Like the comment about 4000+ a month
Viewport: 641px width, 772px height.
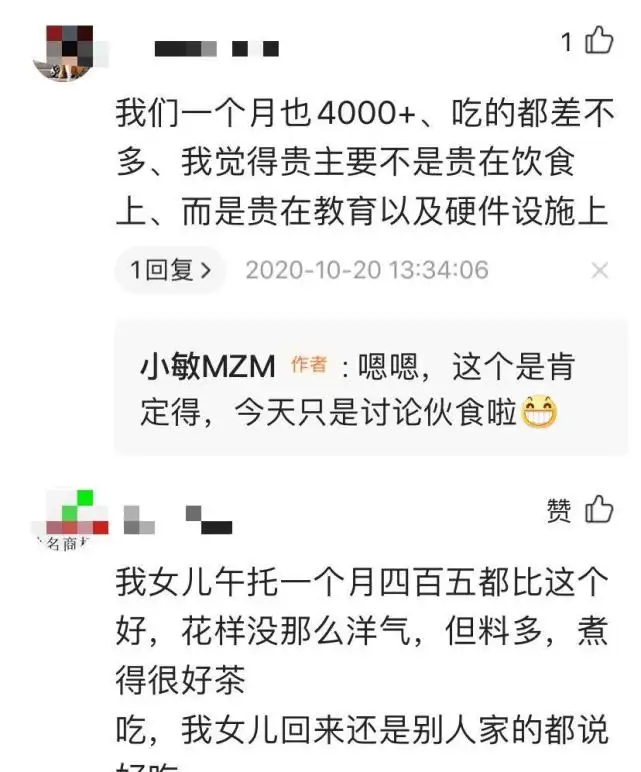[599, 40]
